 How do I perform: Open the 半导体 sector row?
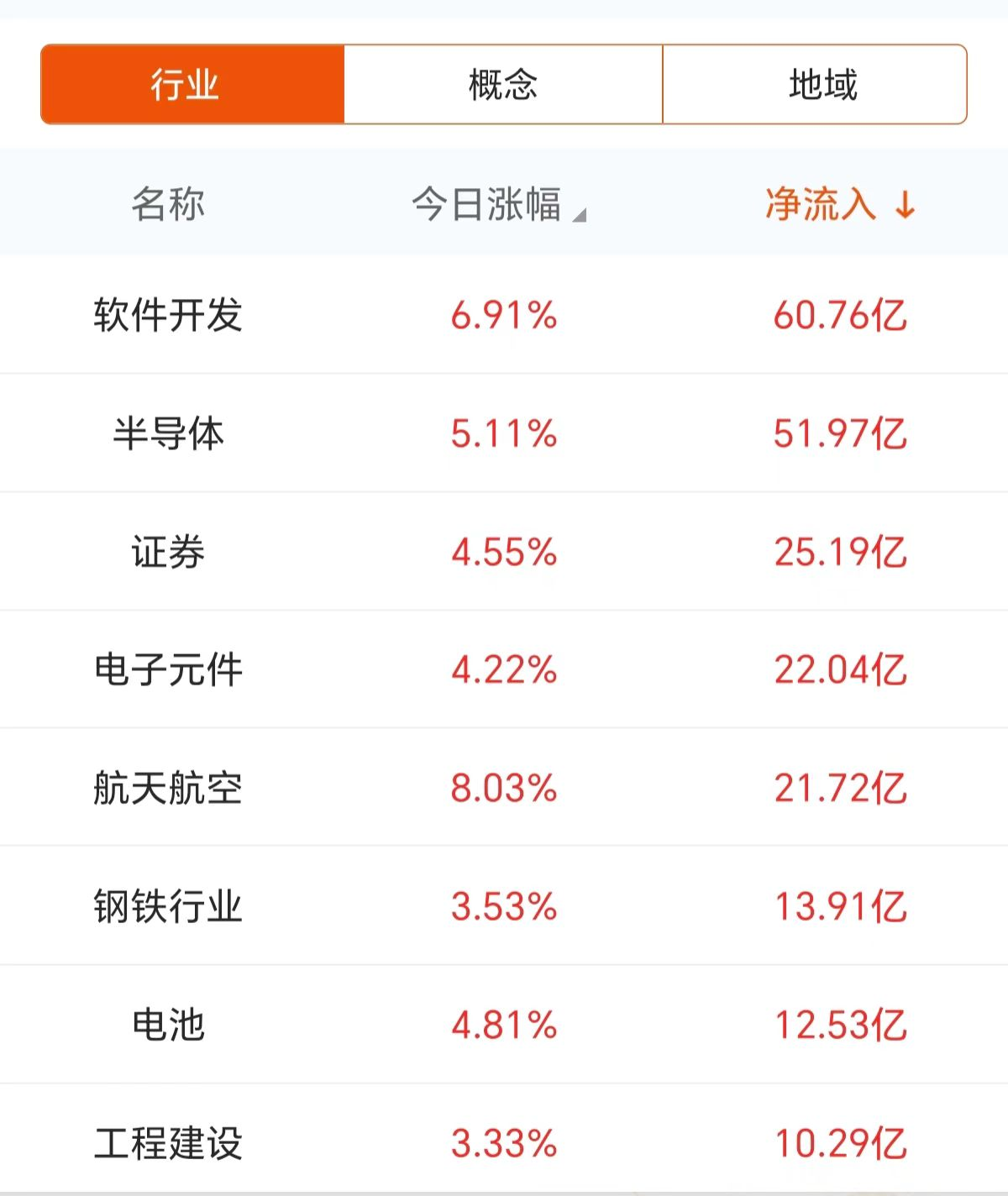[x=504, y=433]
